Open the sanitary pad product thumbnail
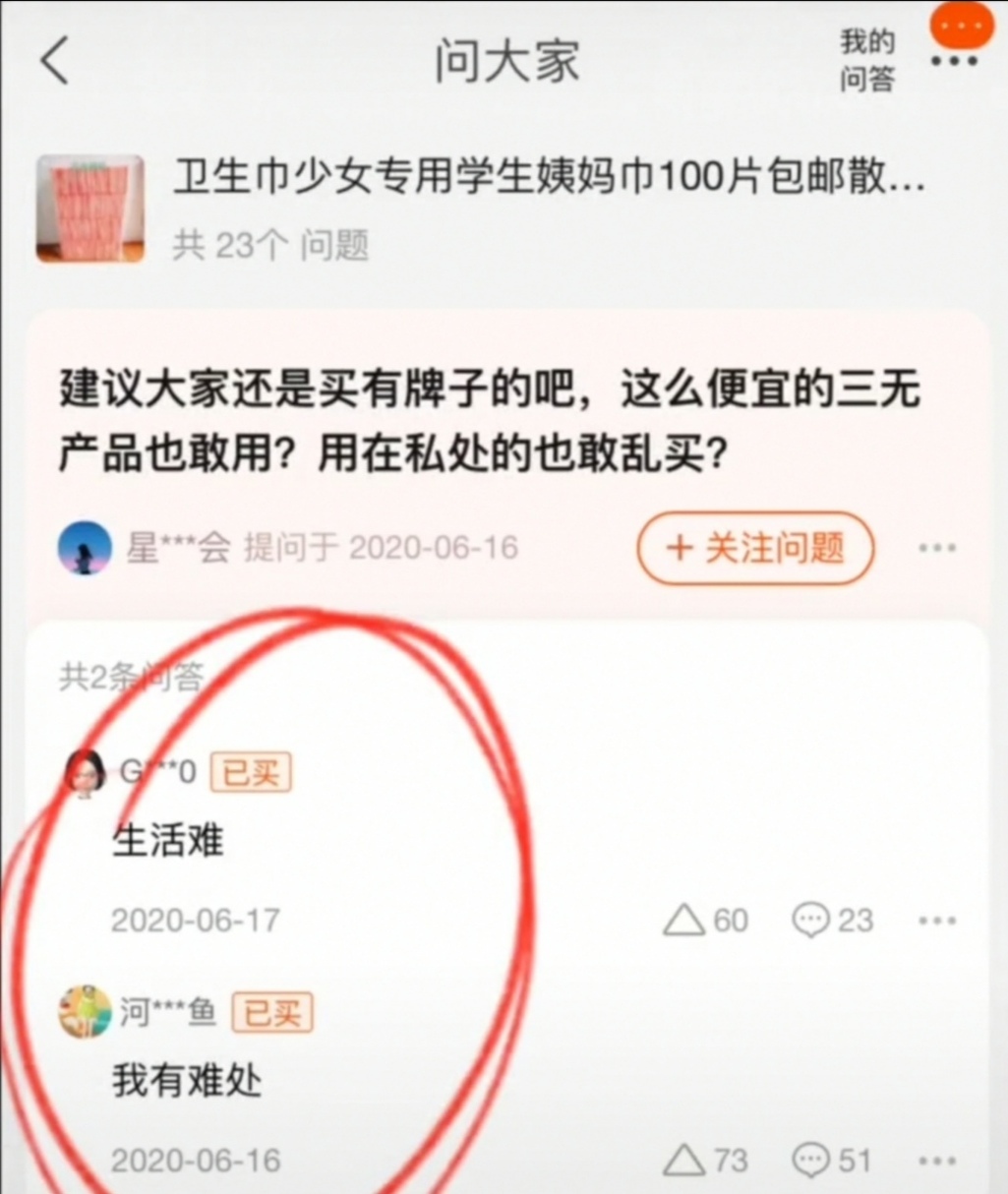1008x1194 pixels. [89, 207]
